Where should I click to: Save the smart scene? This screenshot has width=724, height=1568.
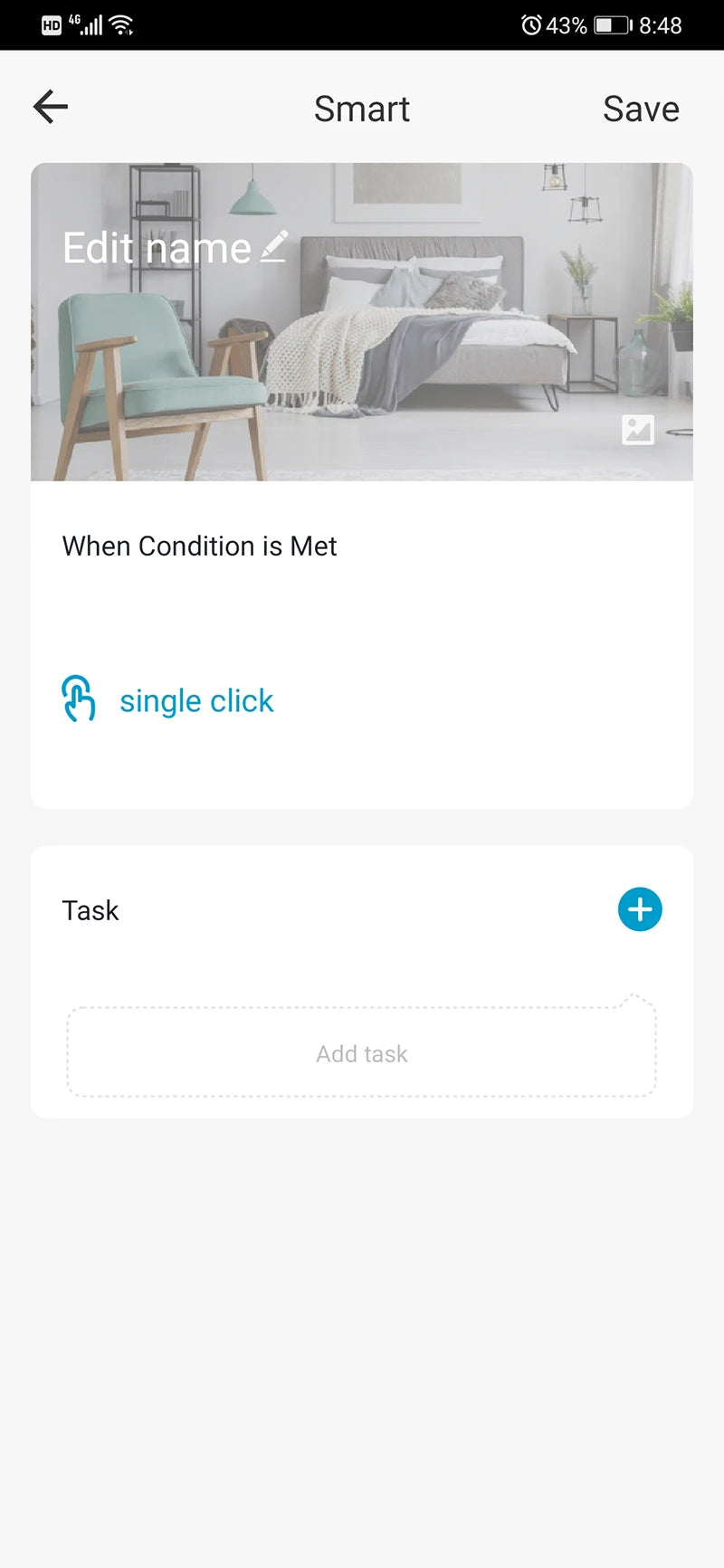(x=640, y=109)
